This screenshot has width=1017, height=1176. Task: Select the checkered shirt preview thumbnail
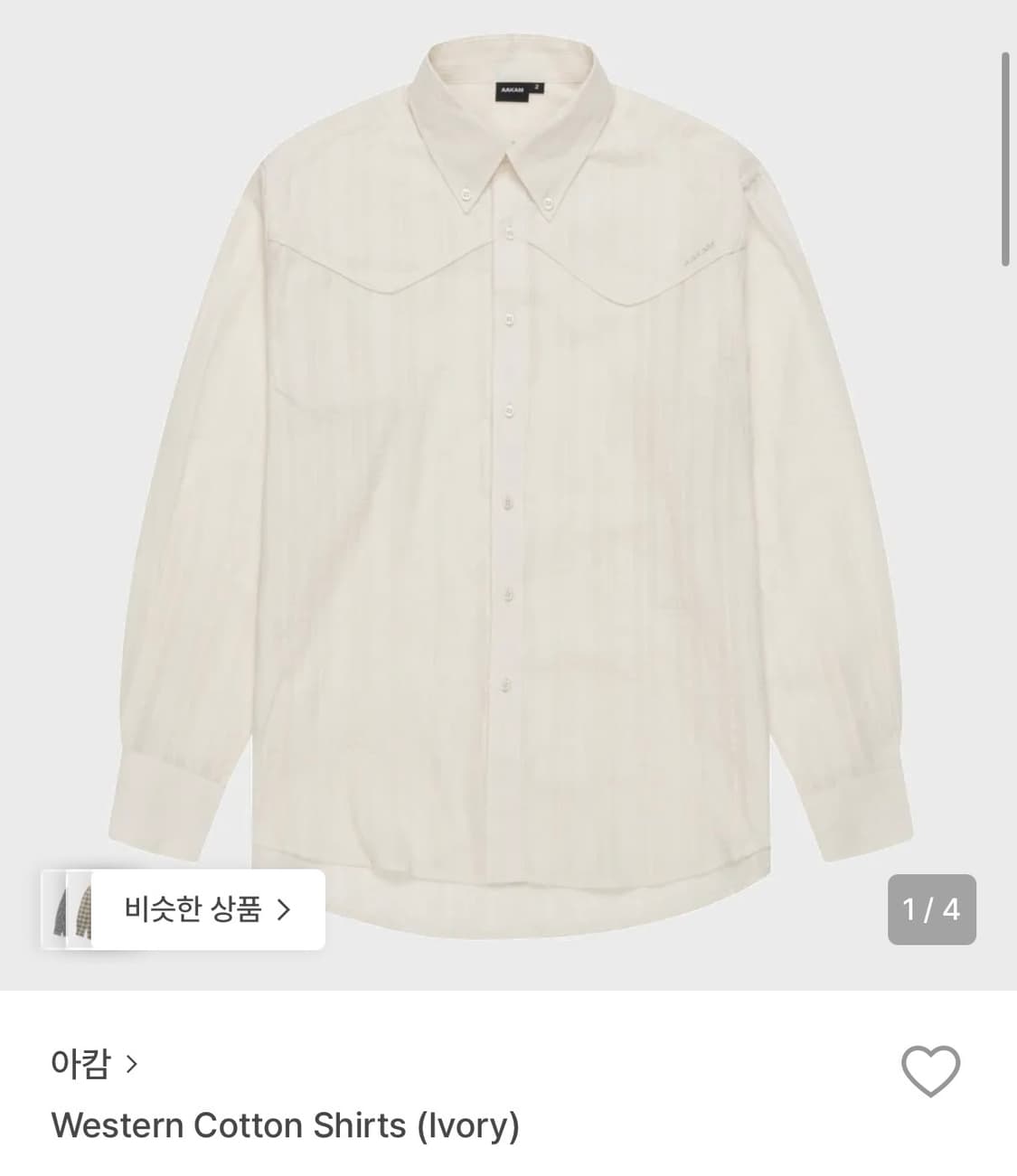(86, 908)
